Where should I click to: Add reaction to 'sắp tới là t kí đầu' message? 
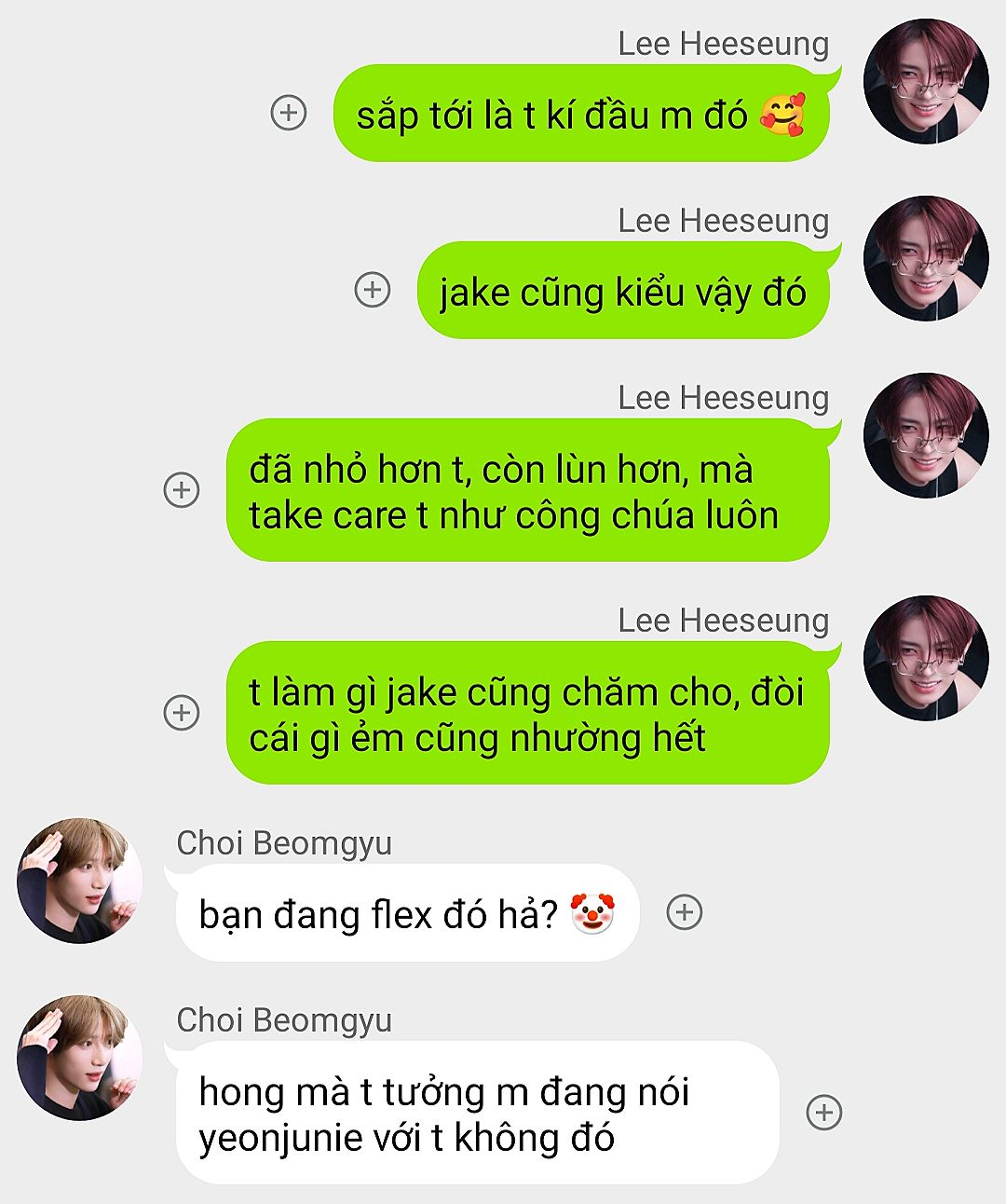289,113
